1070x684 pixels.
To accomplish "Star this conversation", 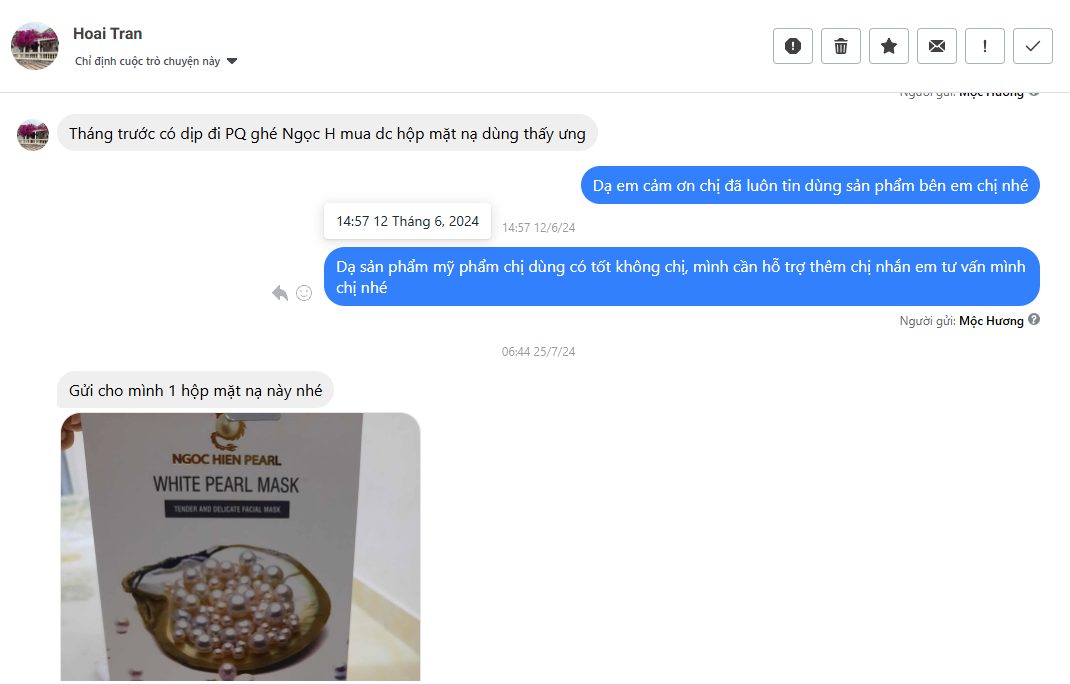I will coord(889,46).
